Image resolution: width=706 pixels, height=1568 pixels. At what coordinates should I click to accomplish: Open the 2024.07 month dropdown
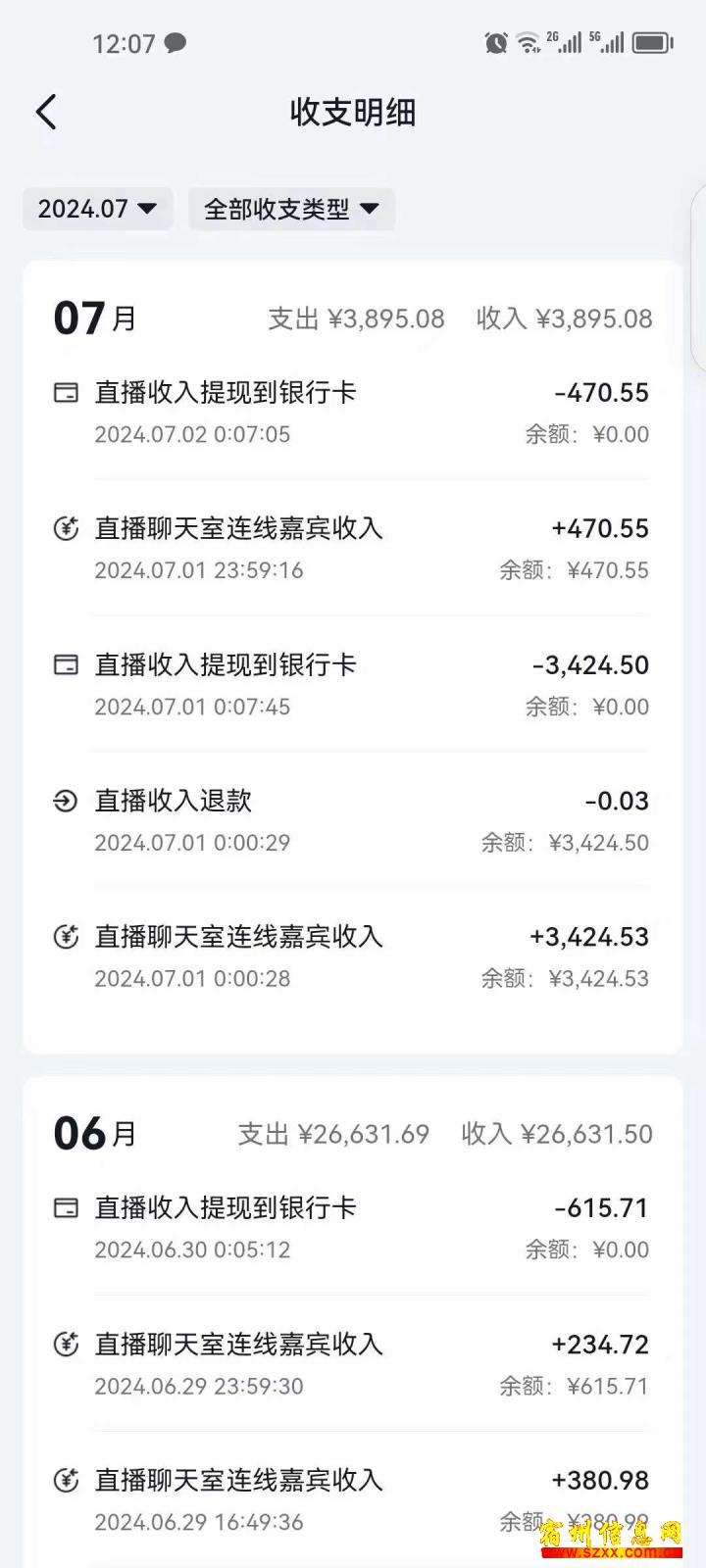pyautogui.click(x=97, y=209)
